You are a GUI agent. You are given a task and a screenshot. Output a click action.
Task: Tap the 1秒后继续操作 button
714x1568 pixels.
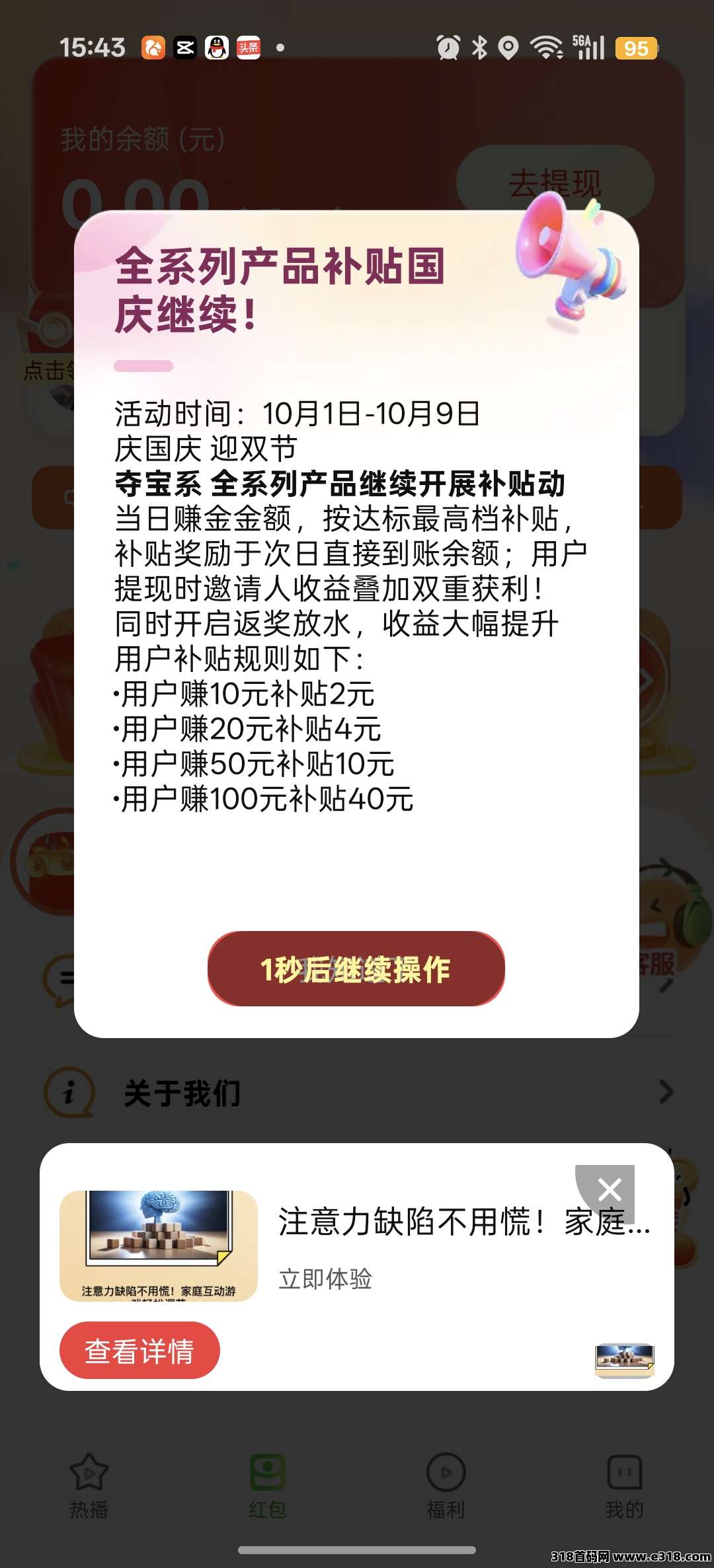pos(356,969)
